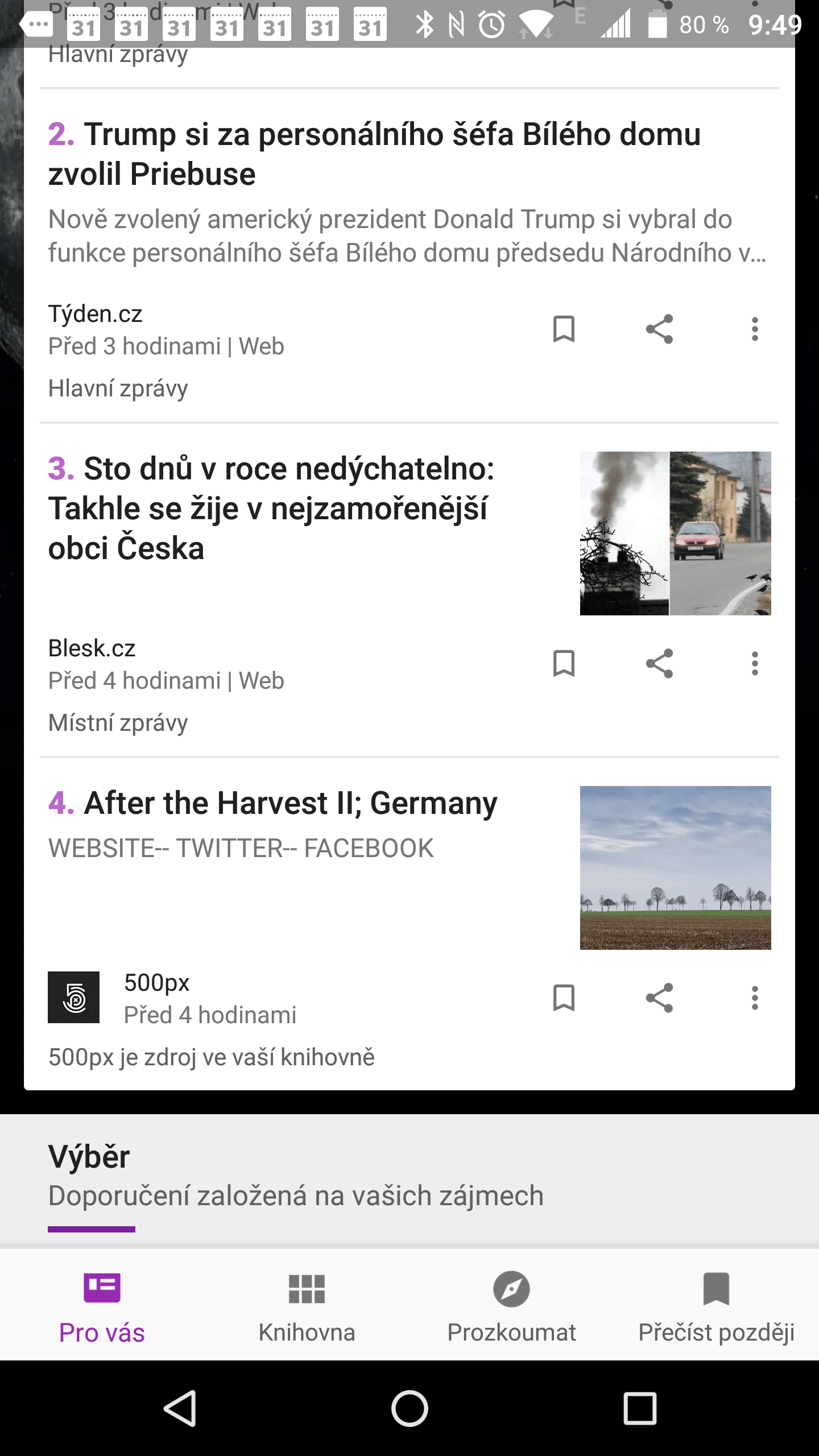Save the Blesk.cz article for later

[x=564, y=664]
